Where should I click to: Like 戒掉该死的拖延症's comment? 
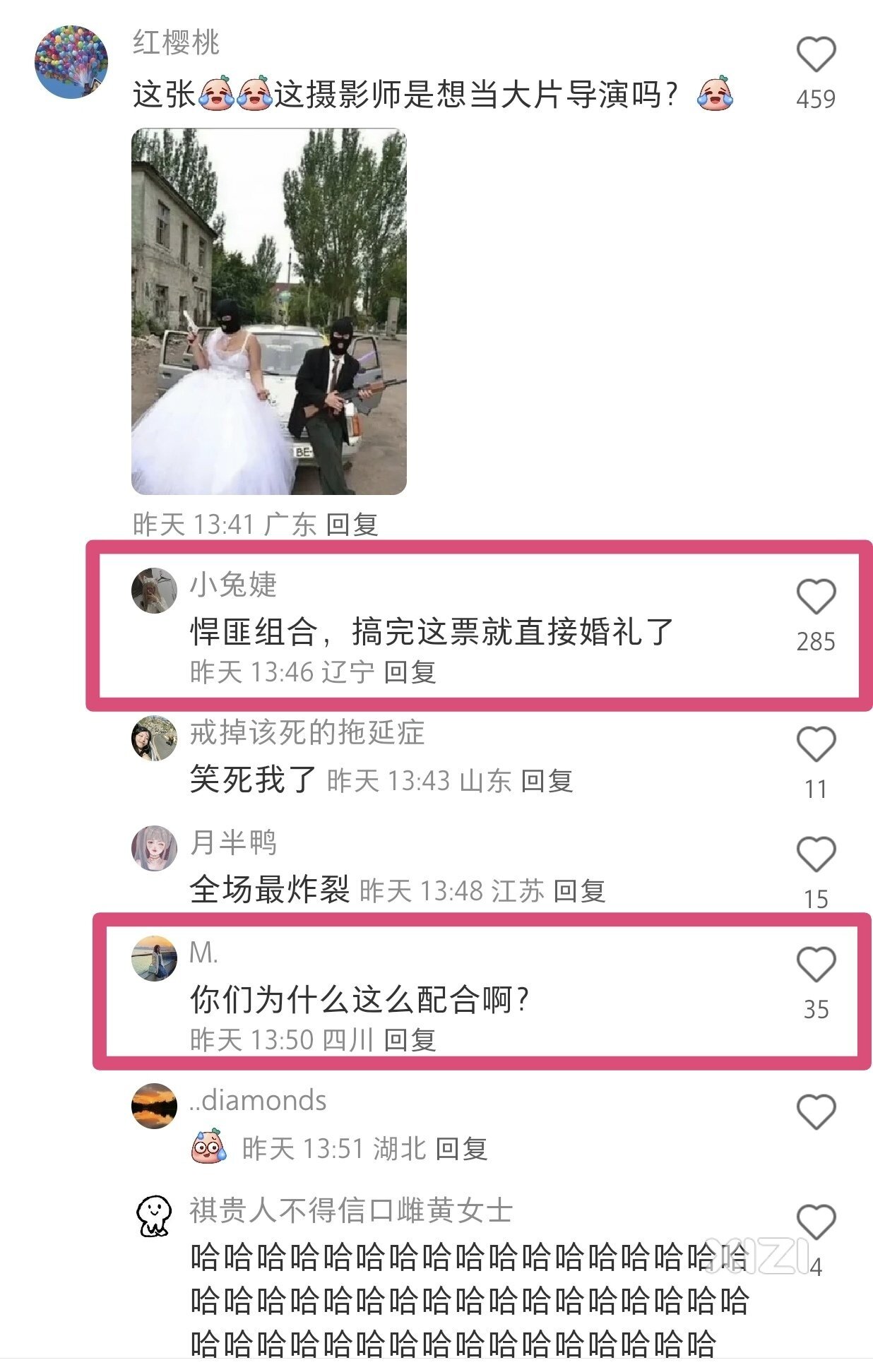tap(816, 744)
